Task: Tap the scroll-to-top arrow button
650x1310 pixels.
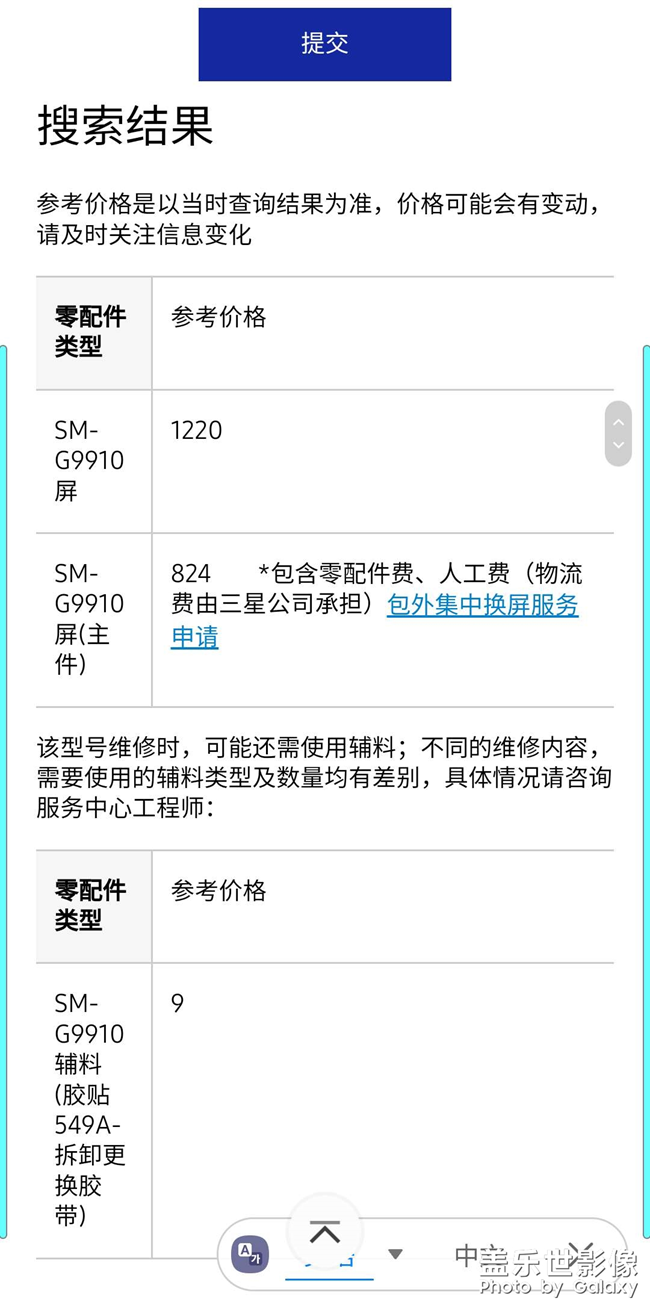Action: coord(325,1232)
